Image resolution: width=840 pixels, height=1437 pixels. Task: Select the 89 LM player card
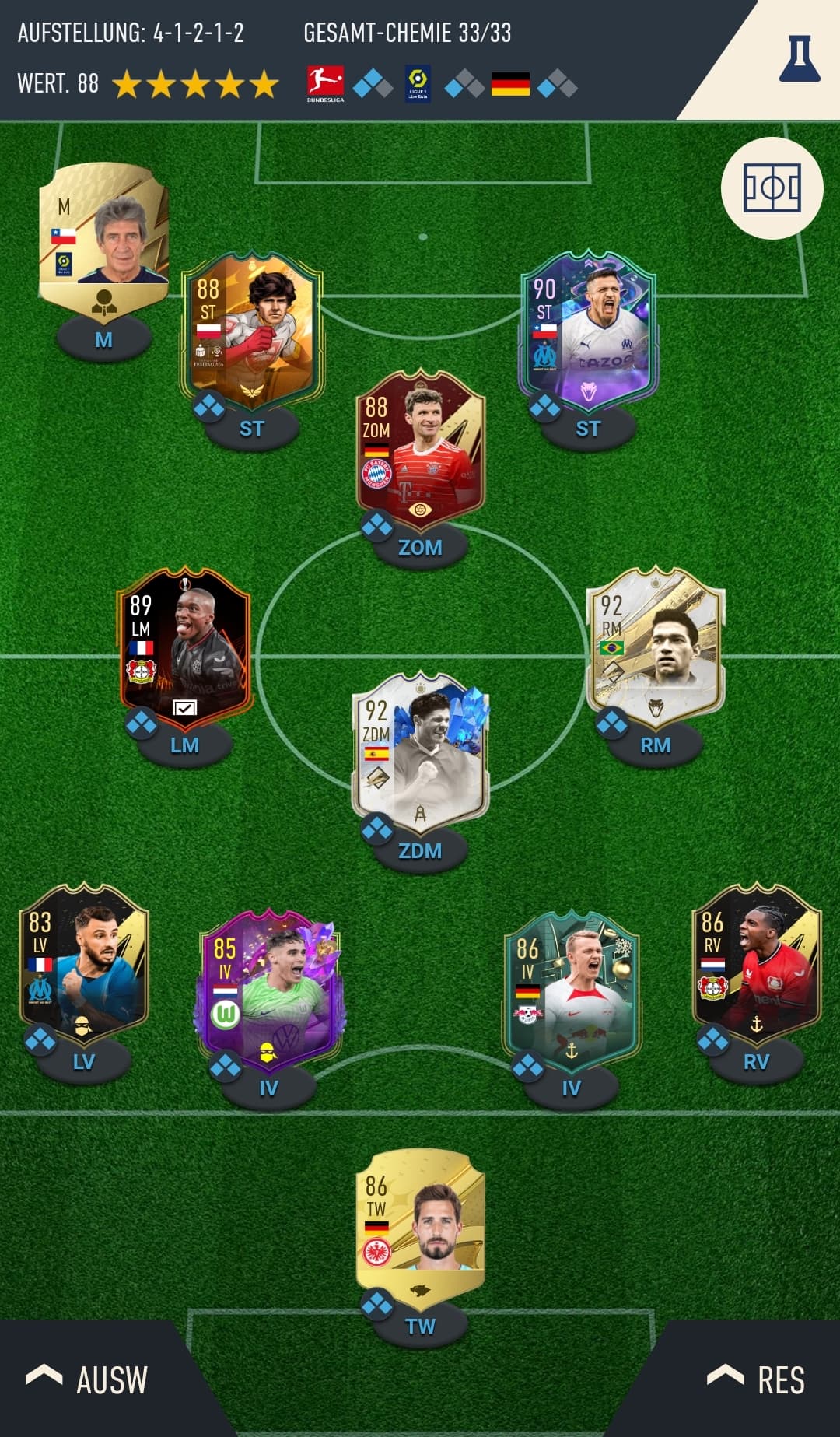(184, 647)
